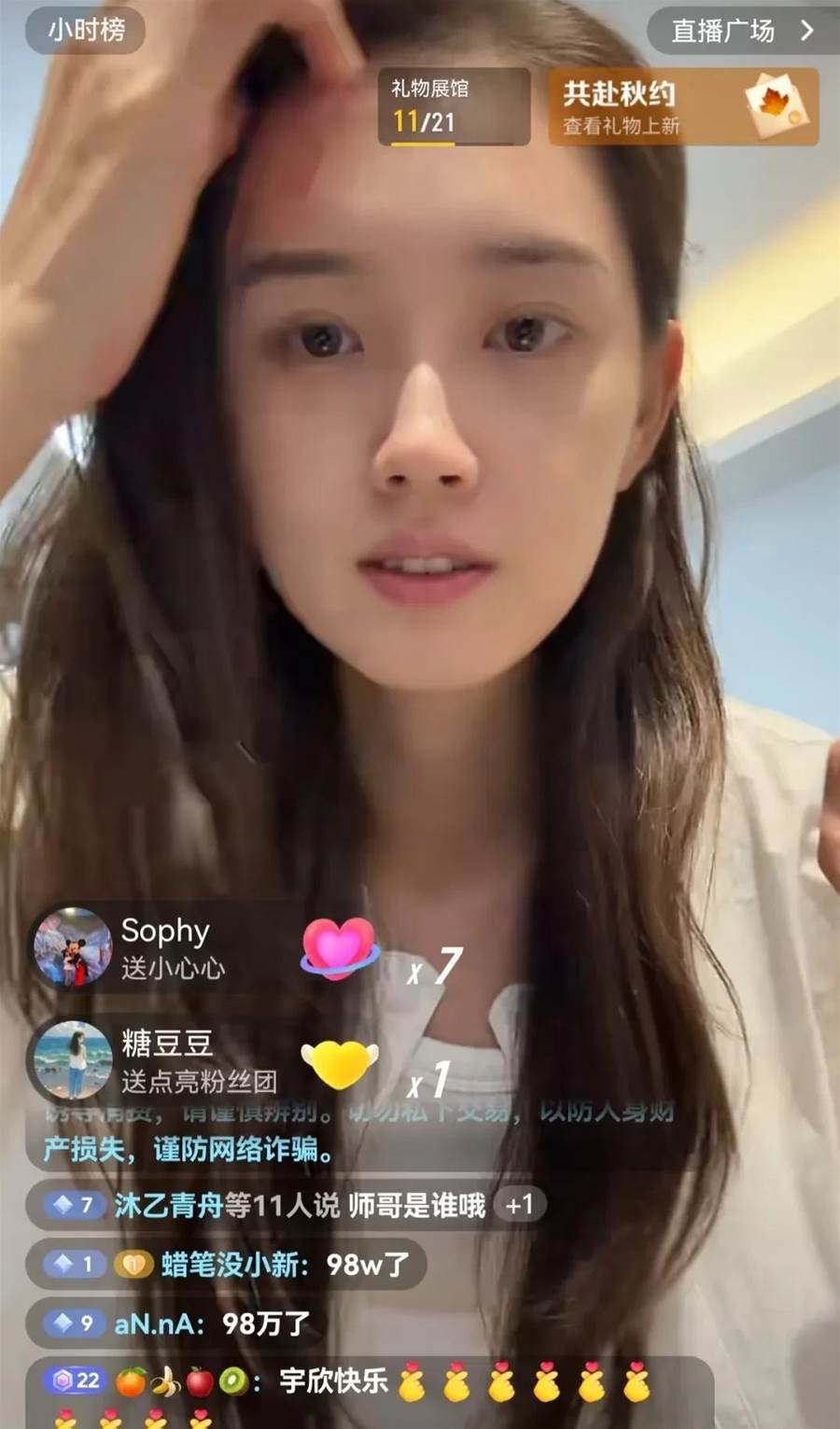Open 糖豆豆's profile avatar
This screenshot has width=840, height=1429.
click(73, 1059)
